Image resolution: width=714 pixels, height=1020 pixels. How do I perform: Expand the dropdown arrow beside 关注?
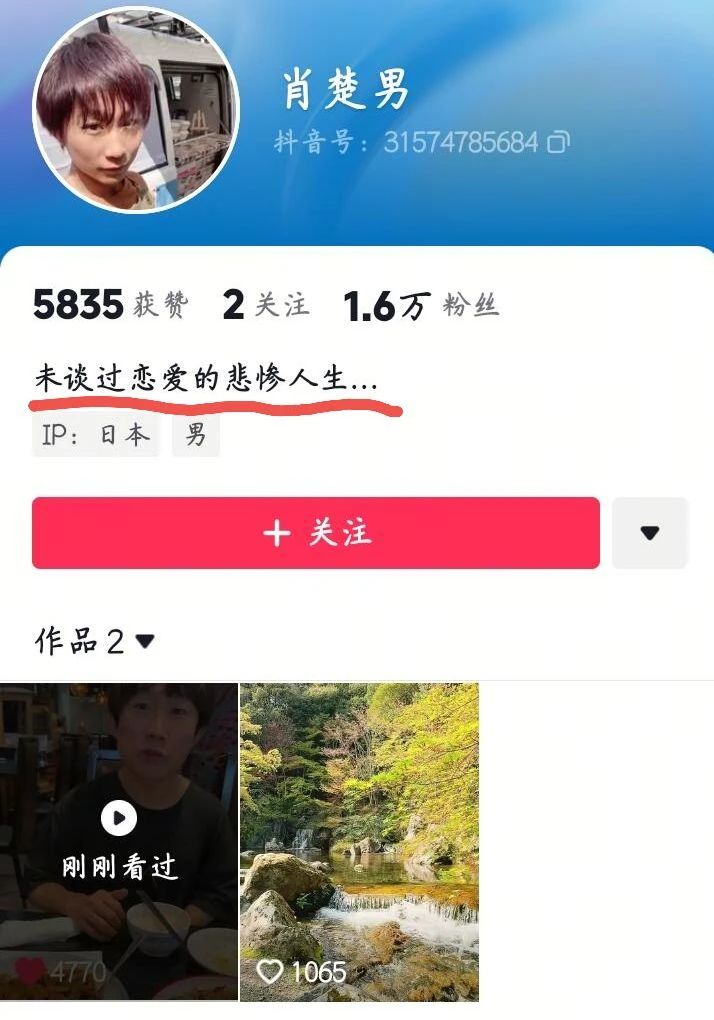click(x=650, y=533)
